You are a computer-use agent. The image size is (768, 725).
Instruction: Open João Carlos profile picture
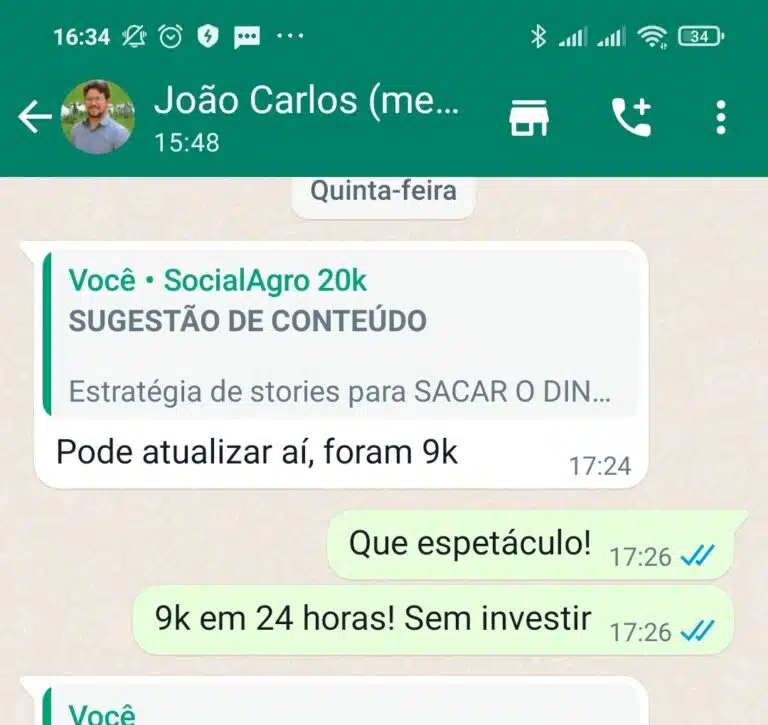pos(98,117)
